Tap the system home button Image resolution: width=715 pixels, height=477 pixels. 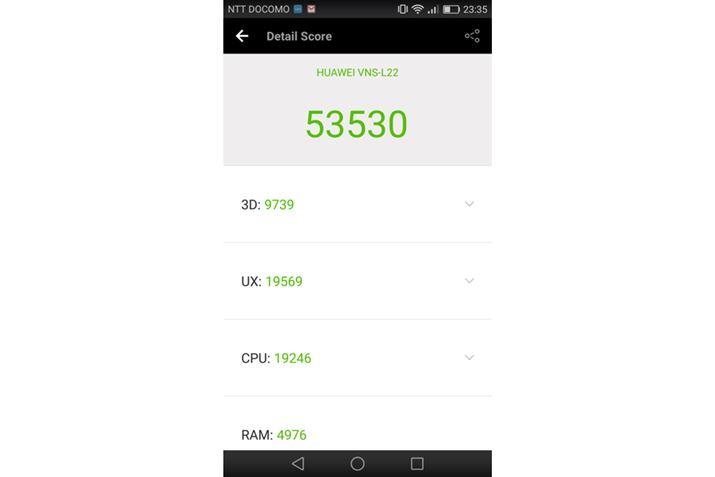tap(357, 464)
